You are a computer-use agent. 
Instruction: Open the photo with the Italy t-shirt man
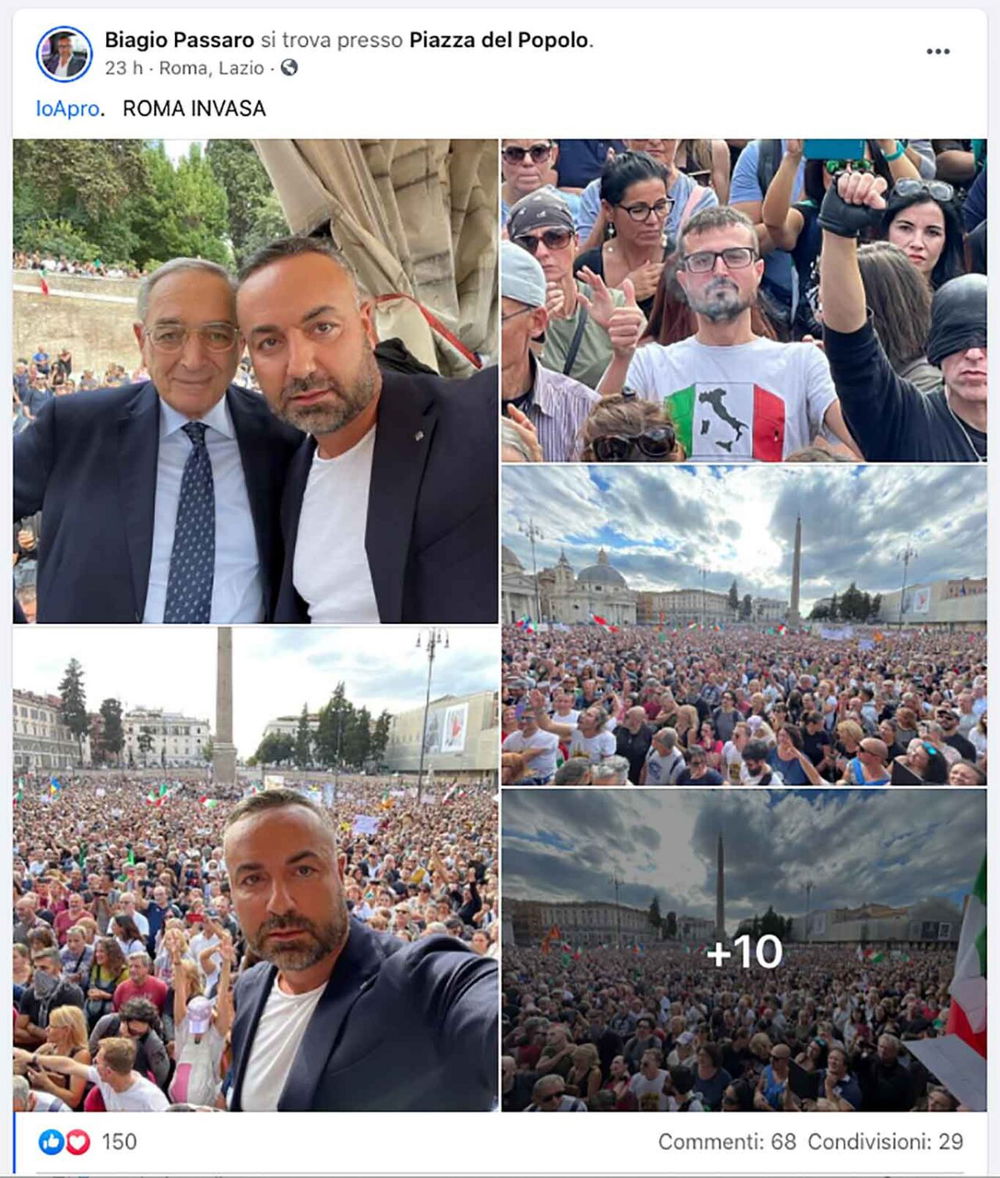743,300
